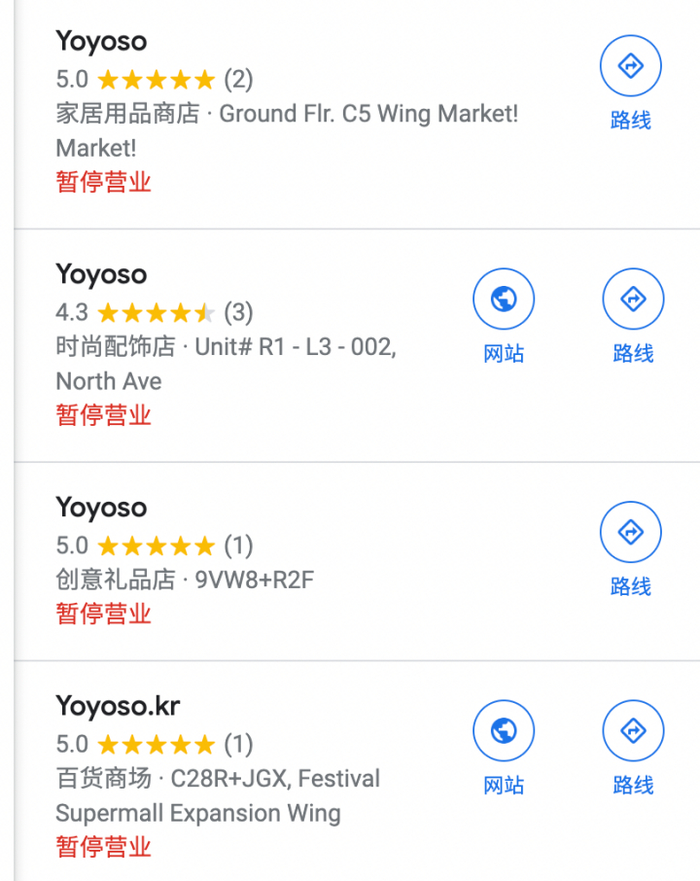Open website for Yoyoso on North Ave
Viewport: 700px width, 881px height.
coord(503,300)
